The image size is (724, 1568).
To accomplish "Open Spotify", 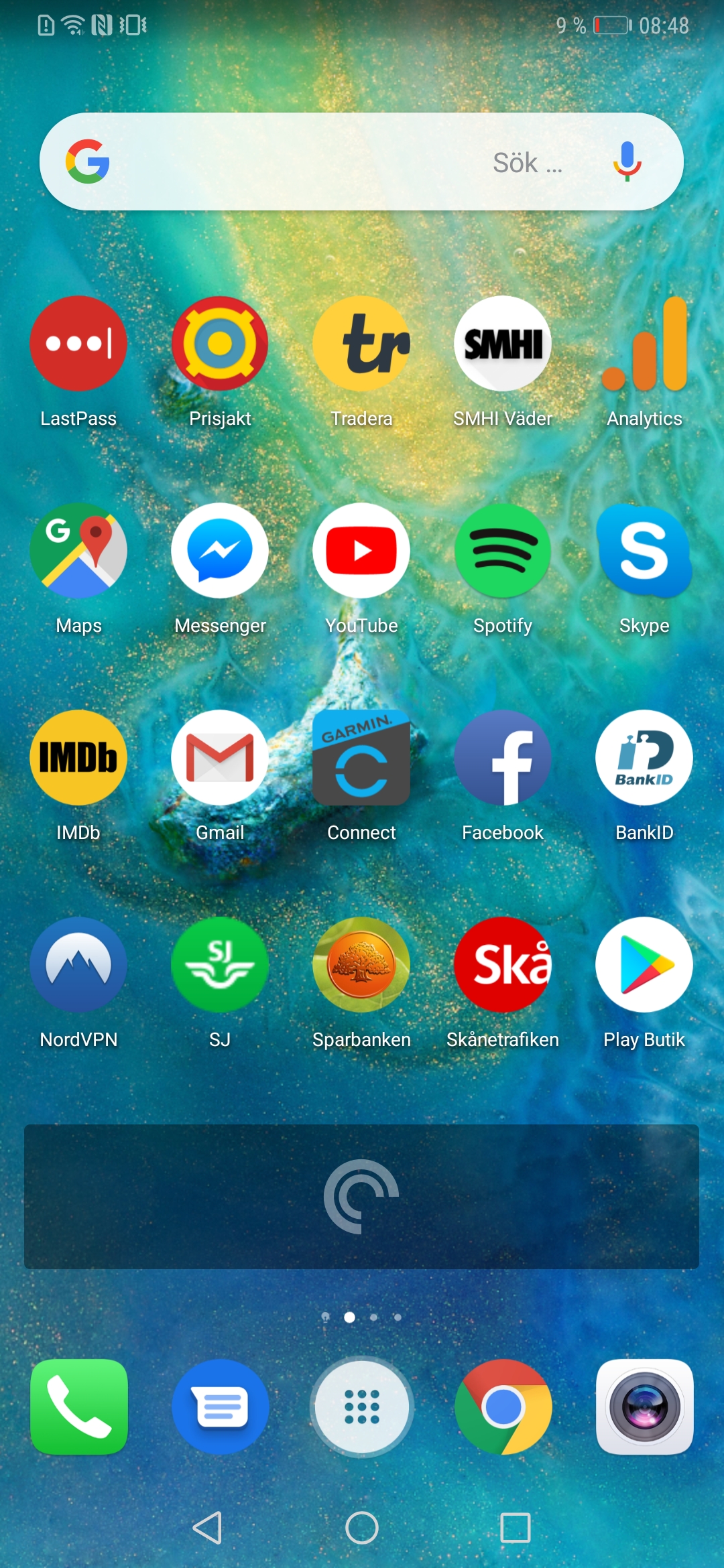I will pyautogui.click(x=503, y=551).
